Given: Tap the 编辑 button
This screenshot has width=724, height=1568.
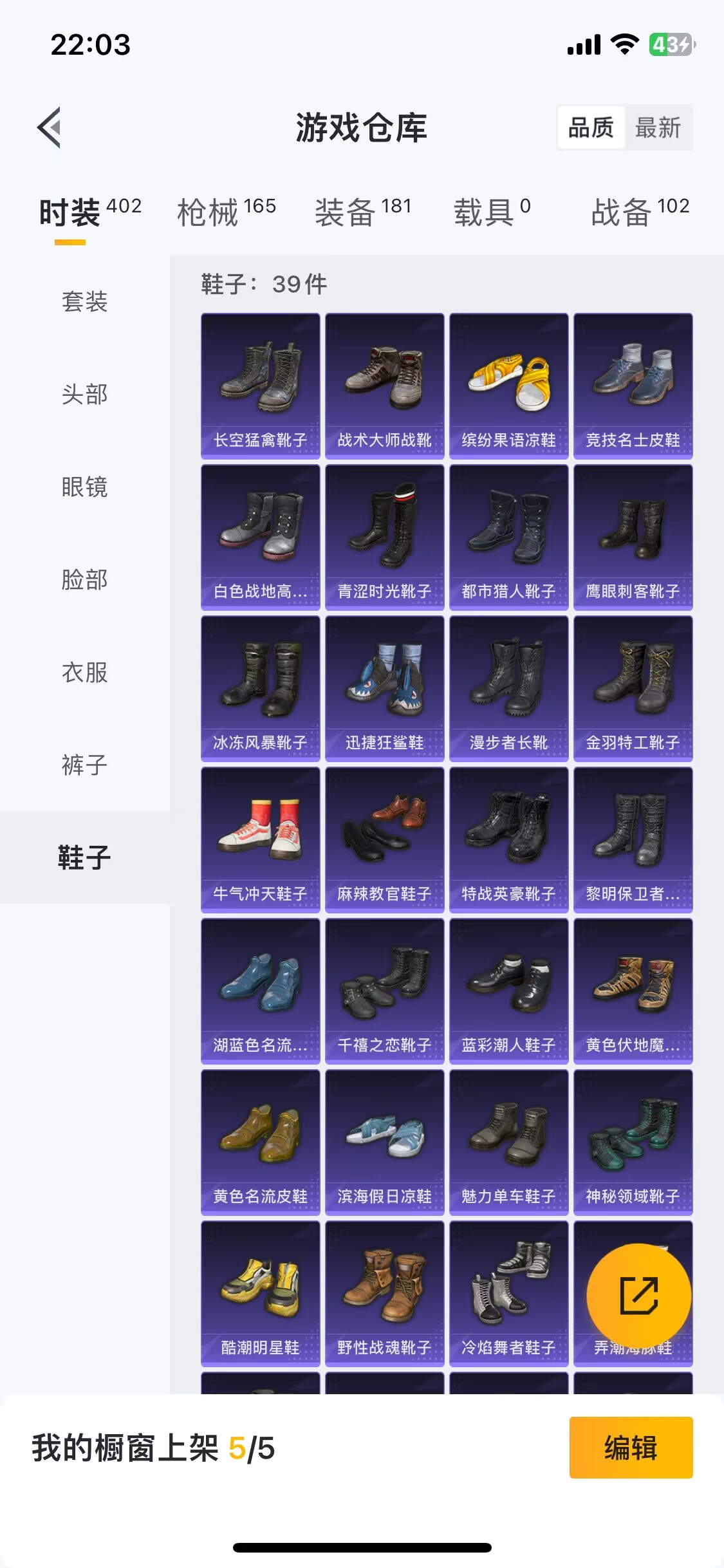Looking at the screenshot, I should pos(631,1448).
